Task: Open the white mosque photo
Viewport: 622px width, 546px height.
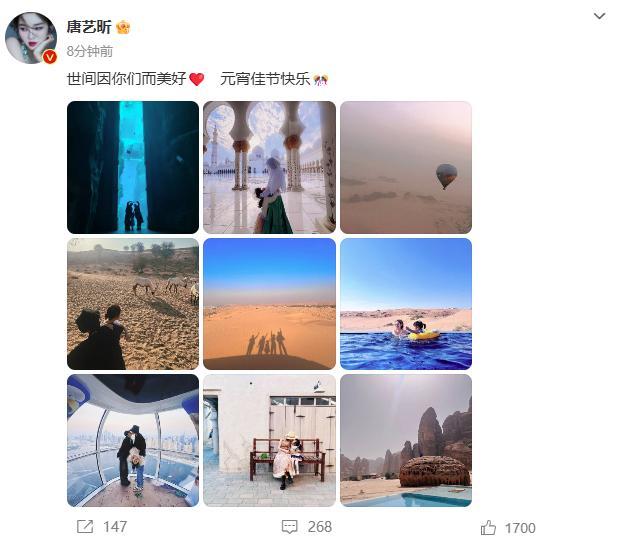Action: coord(269,167)
